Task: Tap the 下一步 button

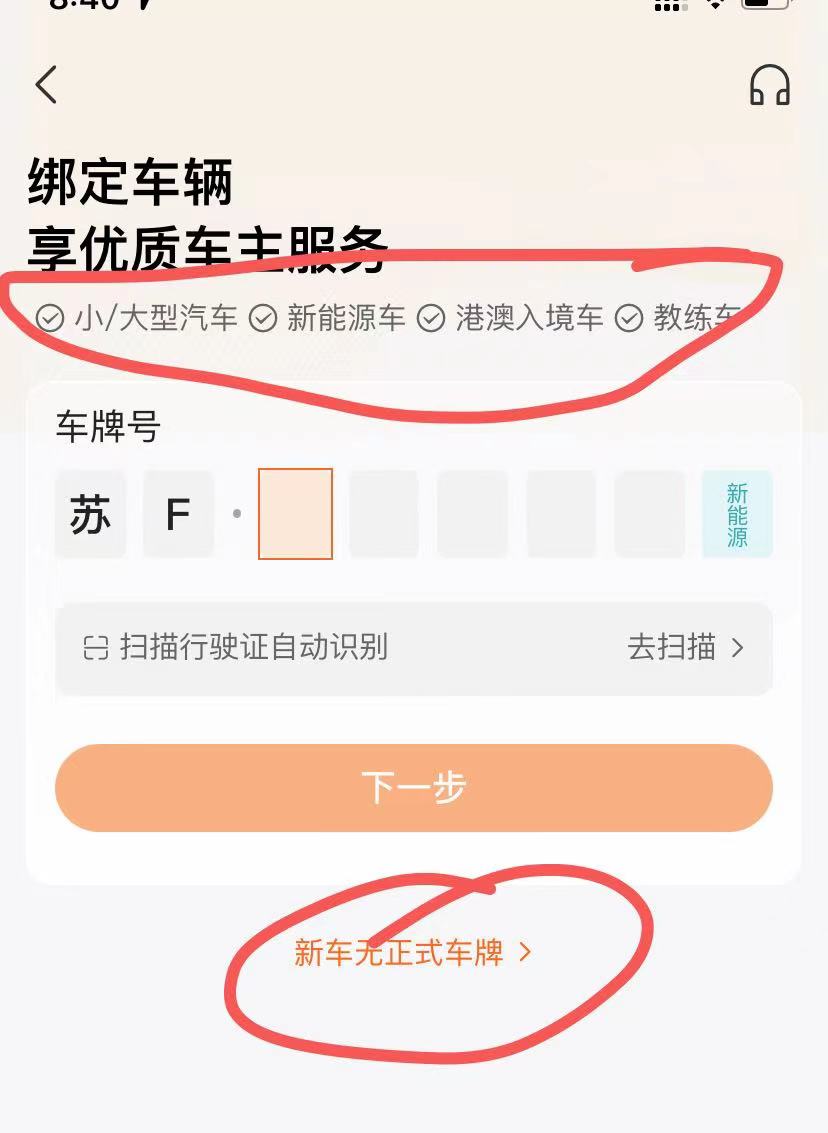Action: click(x=414, y=788)
